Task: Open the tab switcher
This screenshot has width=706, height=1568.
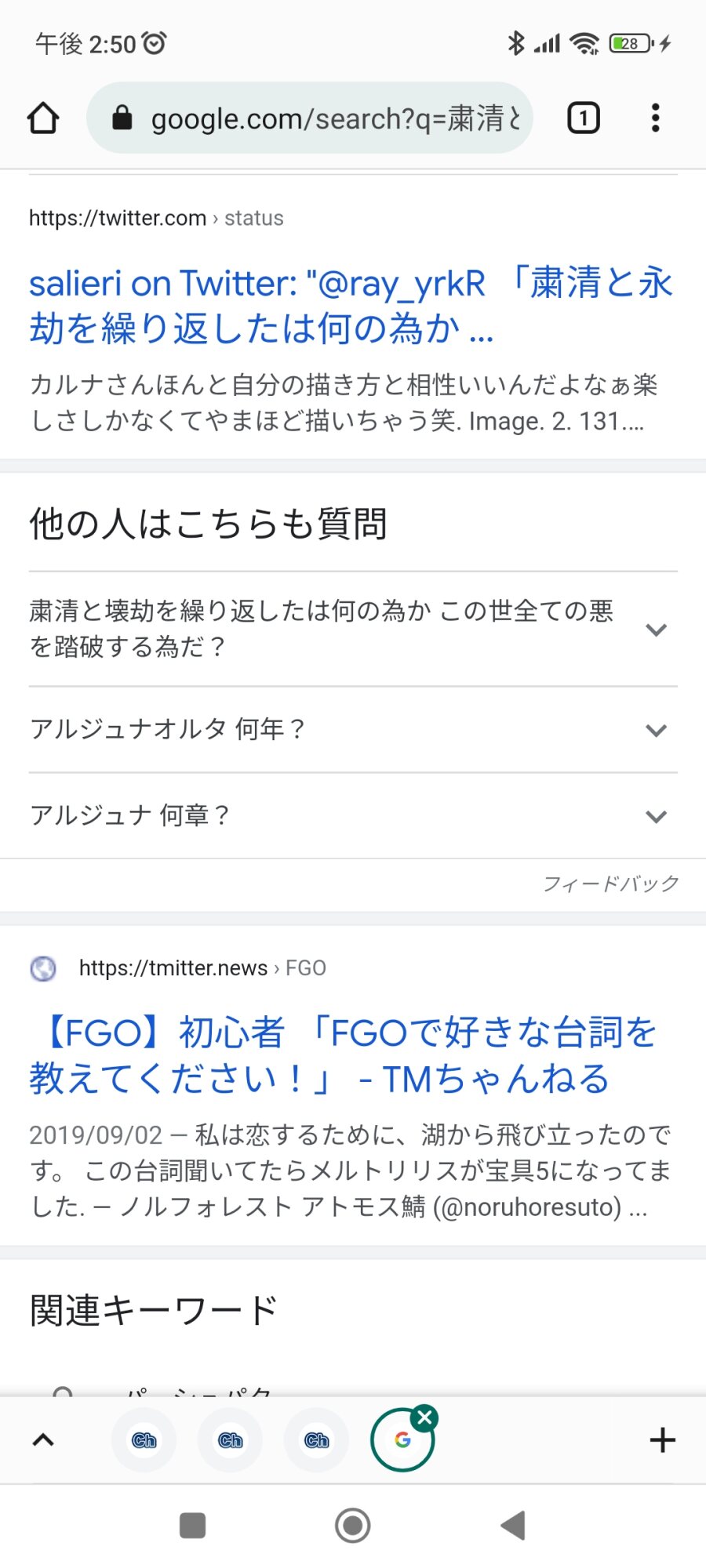Action: pos(583,118)
